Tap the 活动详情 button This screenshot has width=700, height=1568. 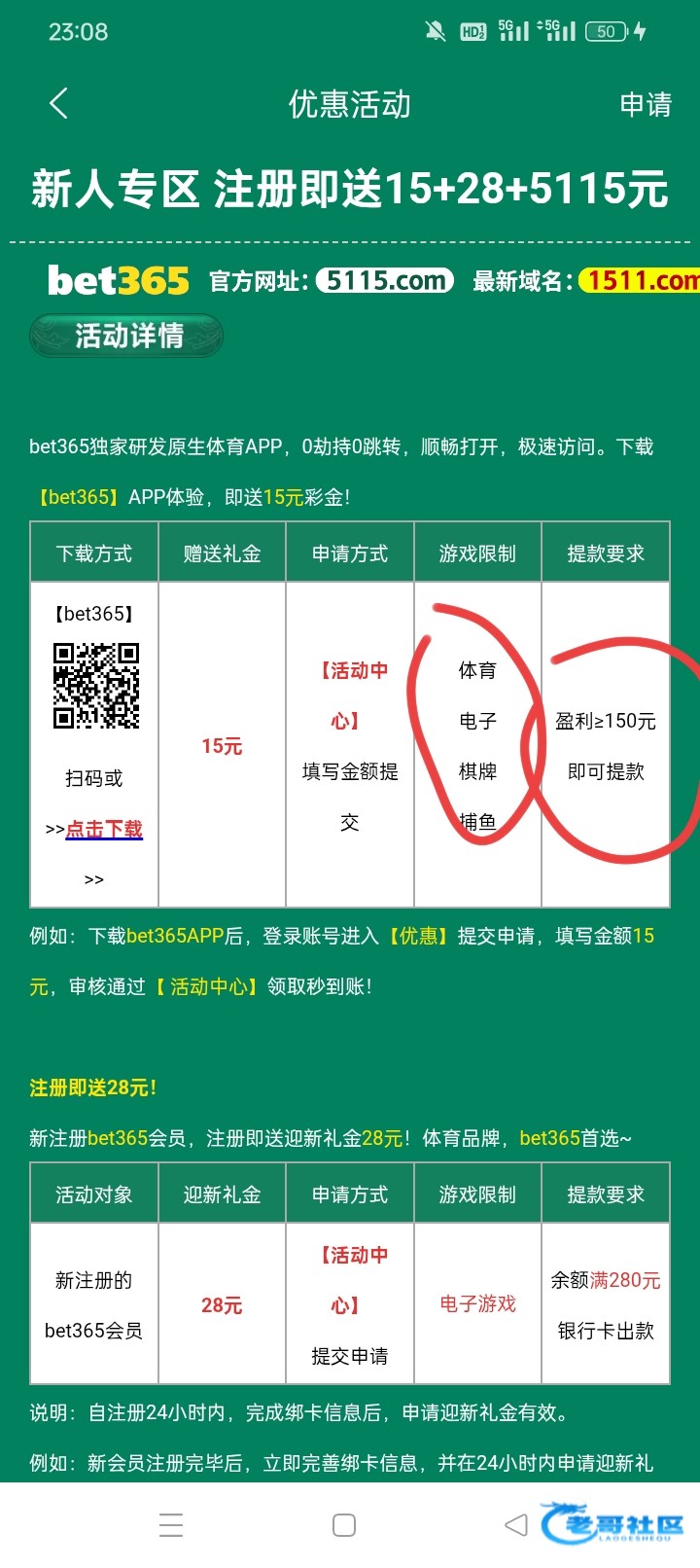(x=126, y=337)
